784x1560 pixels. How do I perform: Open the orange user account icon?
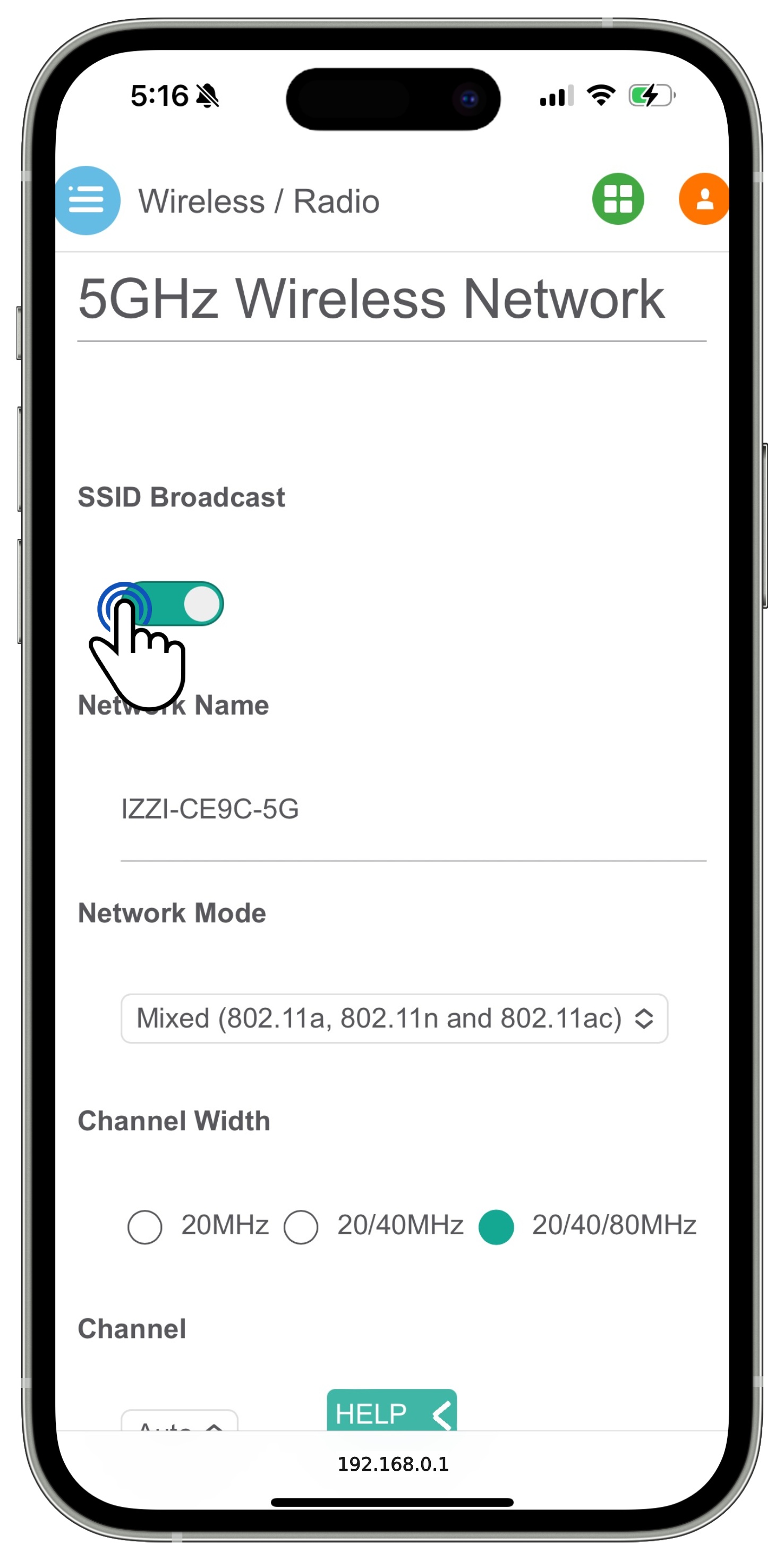click(703, 199)
